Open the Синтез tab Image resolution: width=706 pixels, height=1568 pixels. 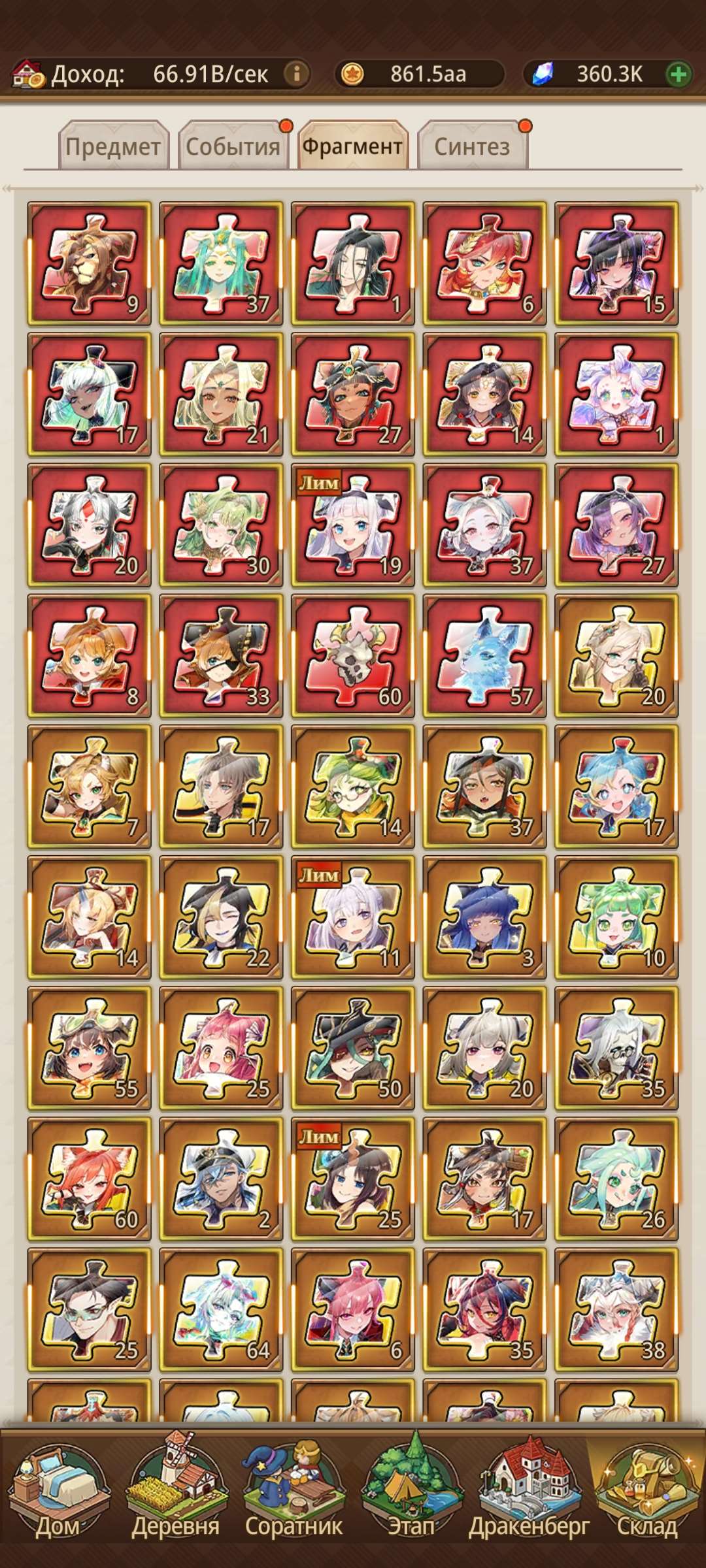[472, 146]
